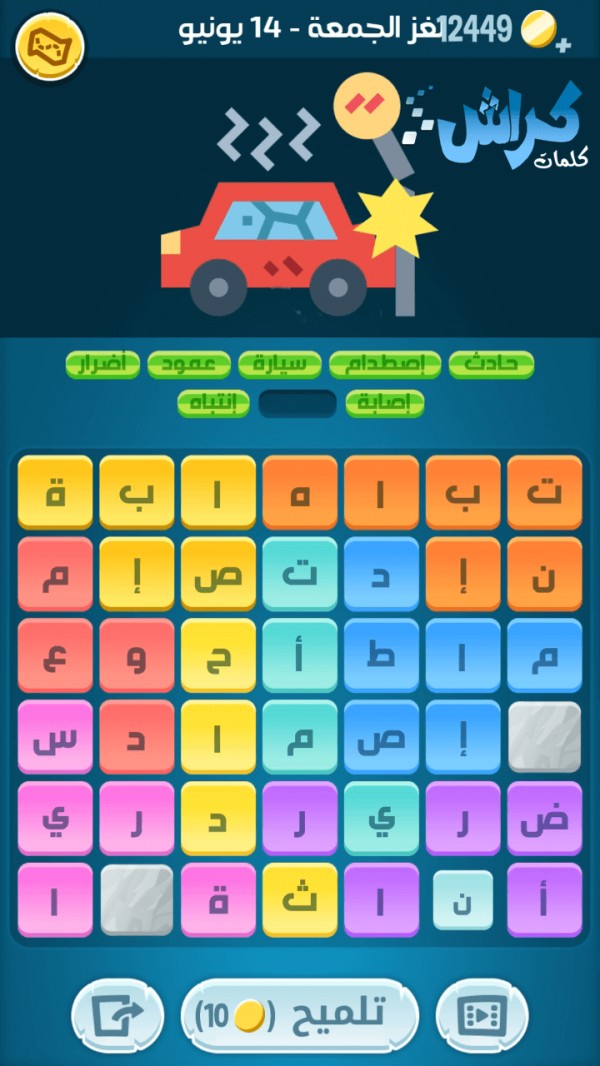Tap the yellow ث letter tile
This screenshot has width=600, height=1066.
[299, 900]
